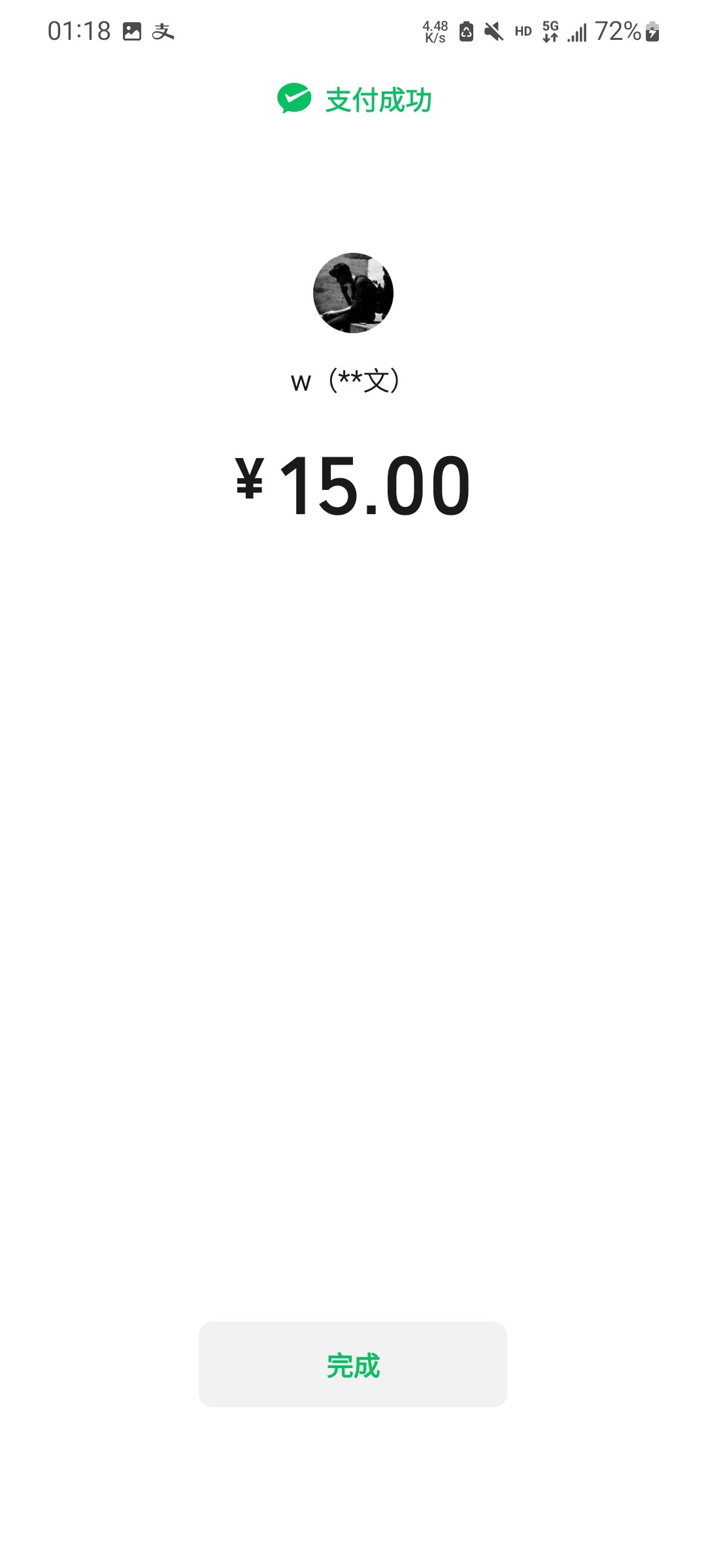Tap the screenshot gallery icon in status bar

click(x=133, y=32)
